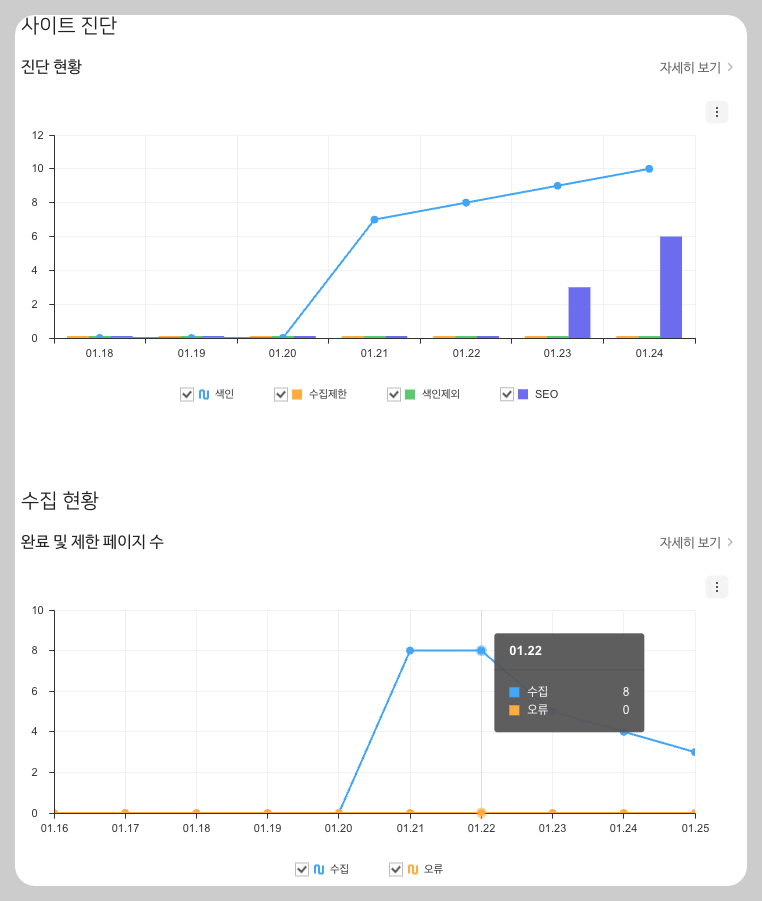Click the 오류 line legend icon below bottom chart
This screenshot has width=762, height=901.
[413, 868]
